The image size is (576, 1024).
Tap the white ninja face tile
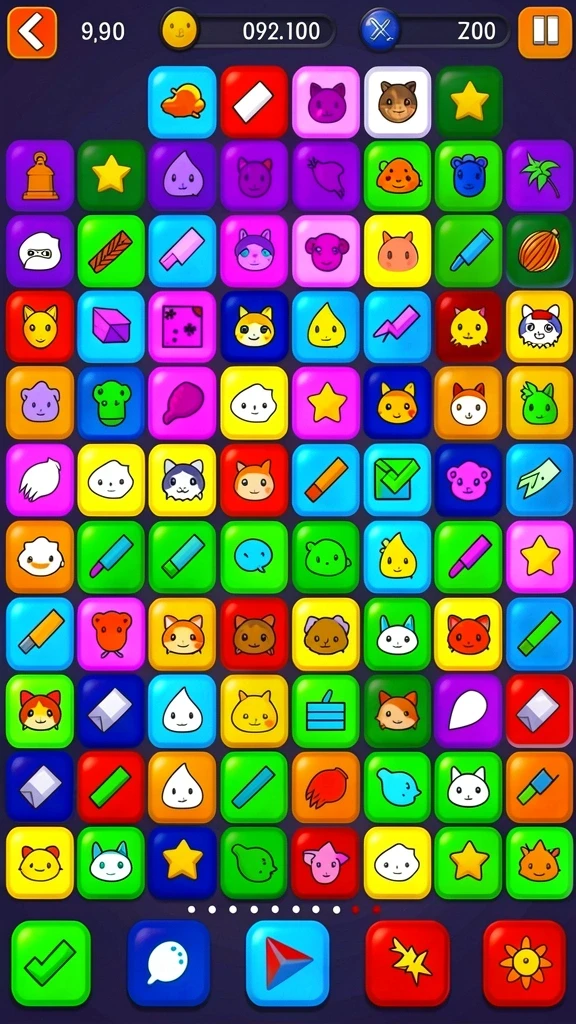(40, 251)
